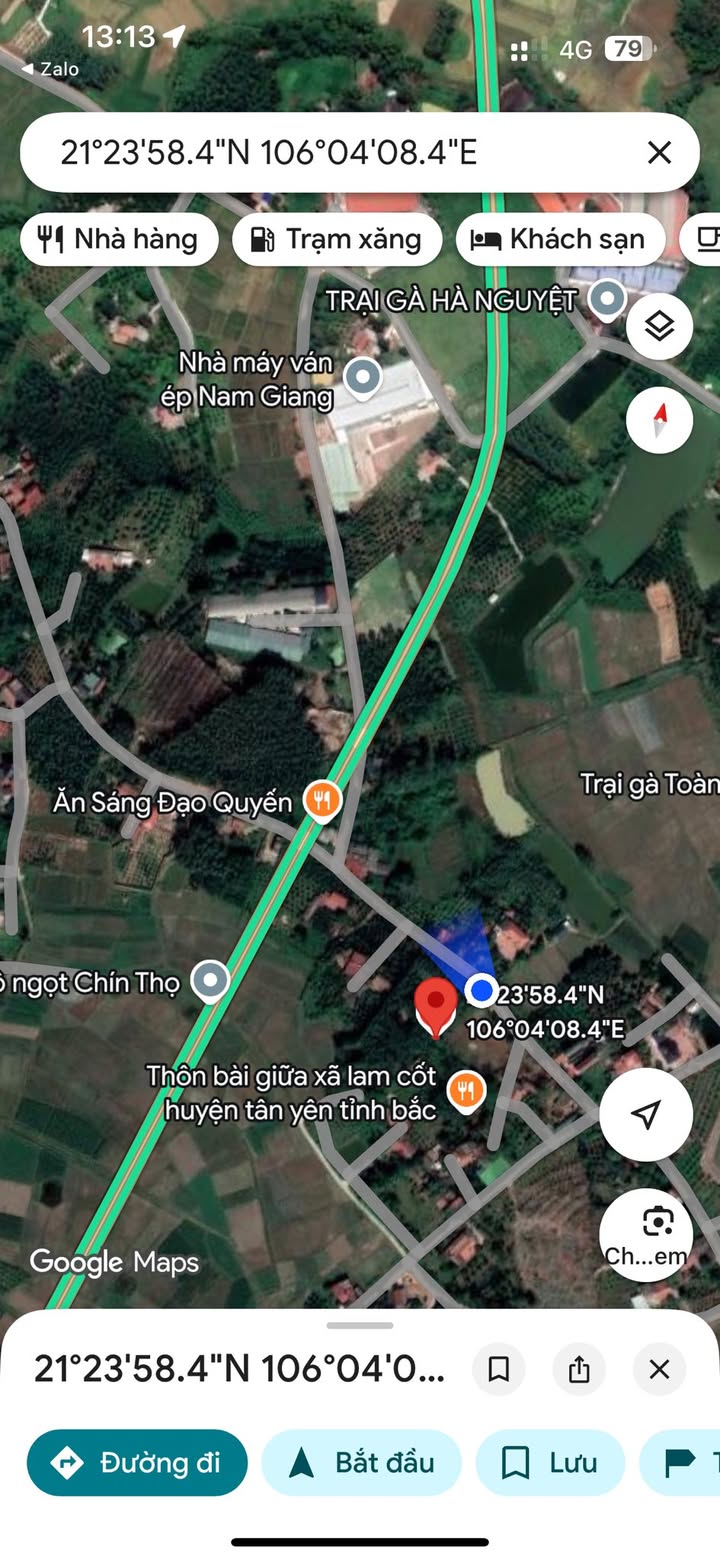The width and height of the screenshot is (720, 1560).
Task: Bookmark the location in the bottom sheet
Action: point(498,1369)
